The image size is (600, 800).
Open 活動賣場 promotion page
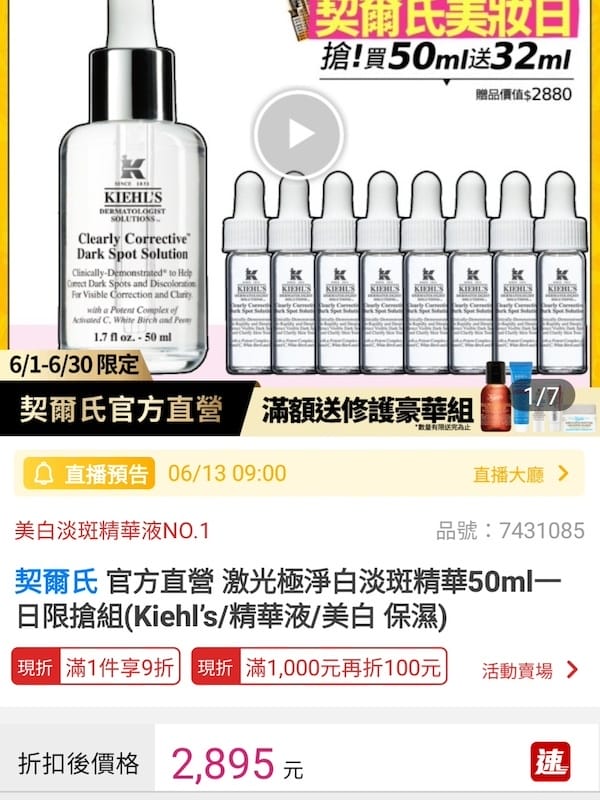coord(530,670)
